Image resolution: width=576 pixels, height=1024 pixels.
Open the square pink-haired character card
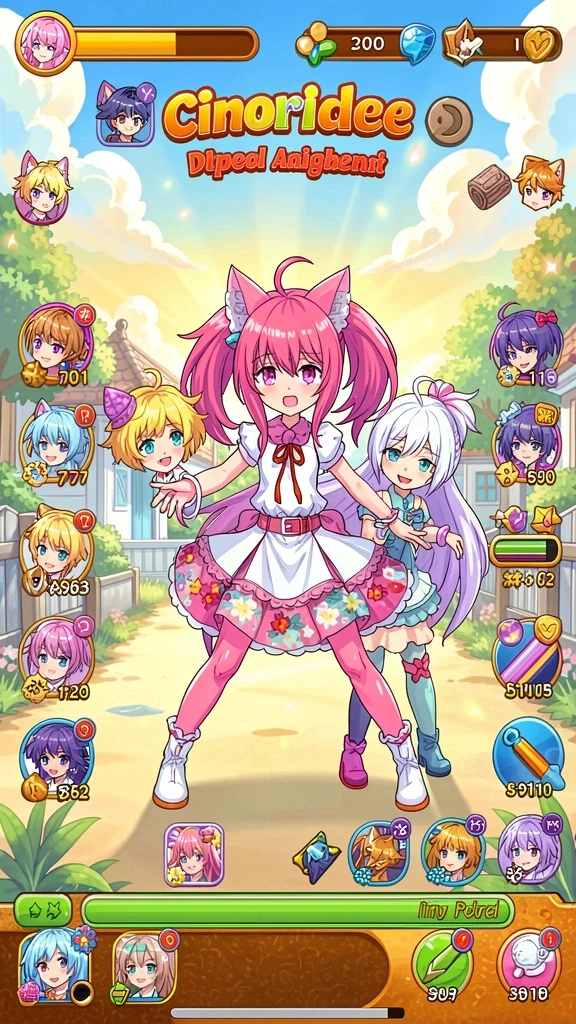click(193, 854)
